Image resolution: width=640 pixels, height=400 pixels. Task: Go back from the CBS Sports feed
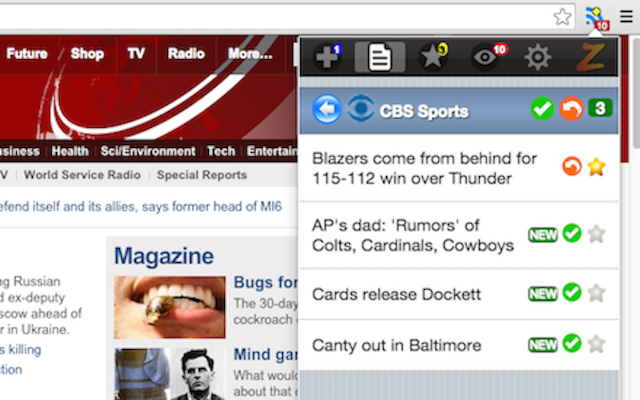[327, 108]
